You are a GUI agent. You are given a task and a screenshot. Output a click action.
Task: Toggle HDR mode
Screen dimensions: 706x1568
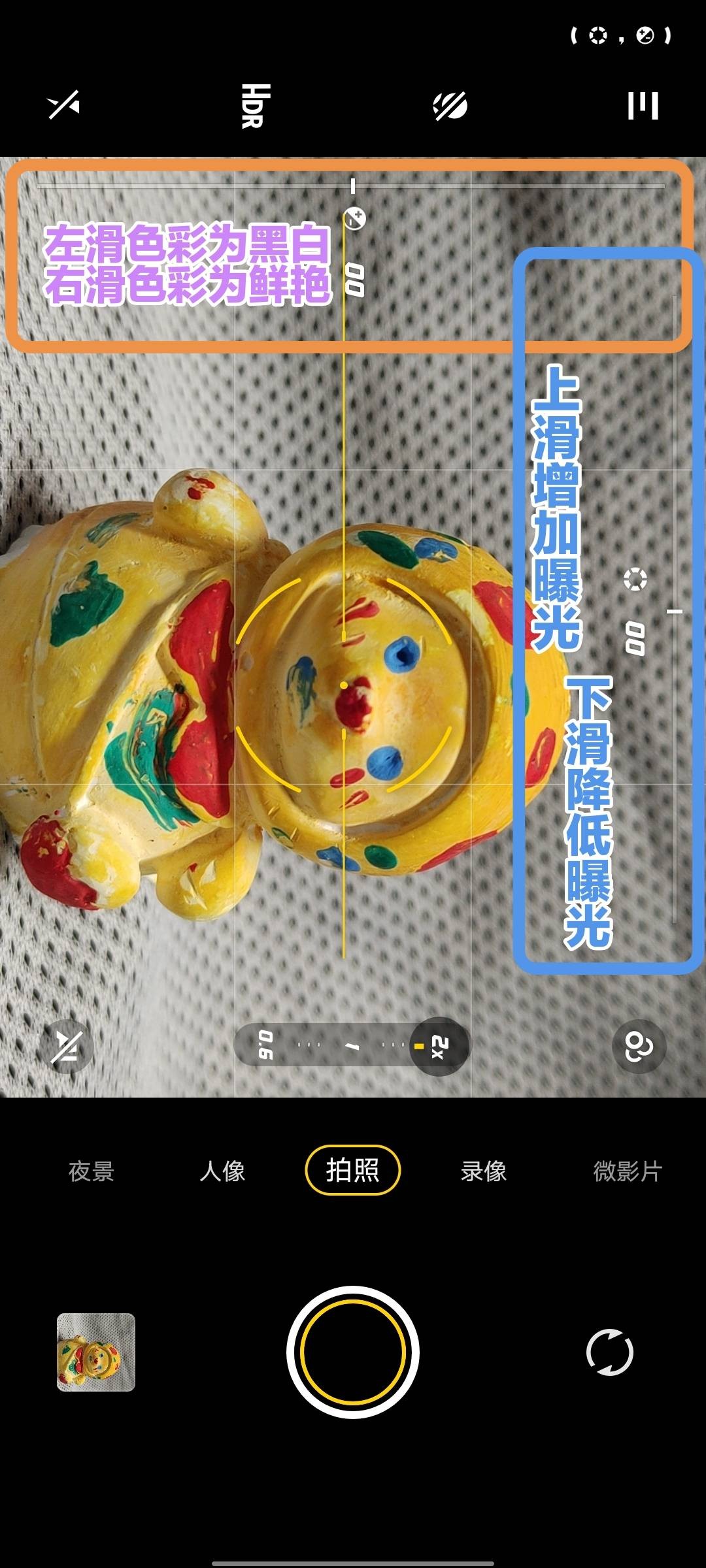pyautogui.click(x=256, y=106)
